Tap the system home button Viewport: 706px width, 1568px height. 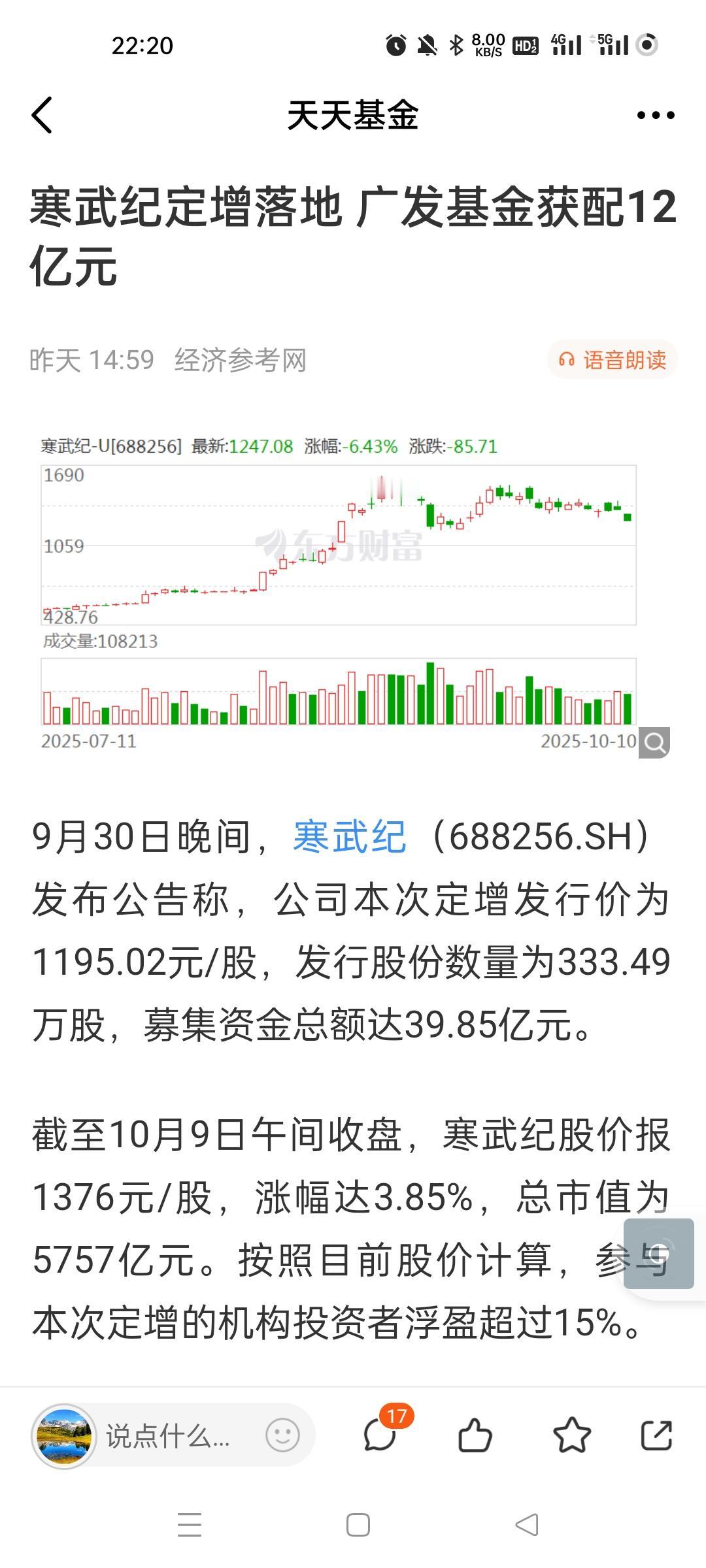pos(358,1525)
